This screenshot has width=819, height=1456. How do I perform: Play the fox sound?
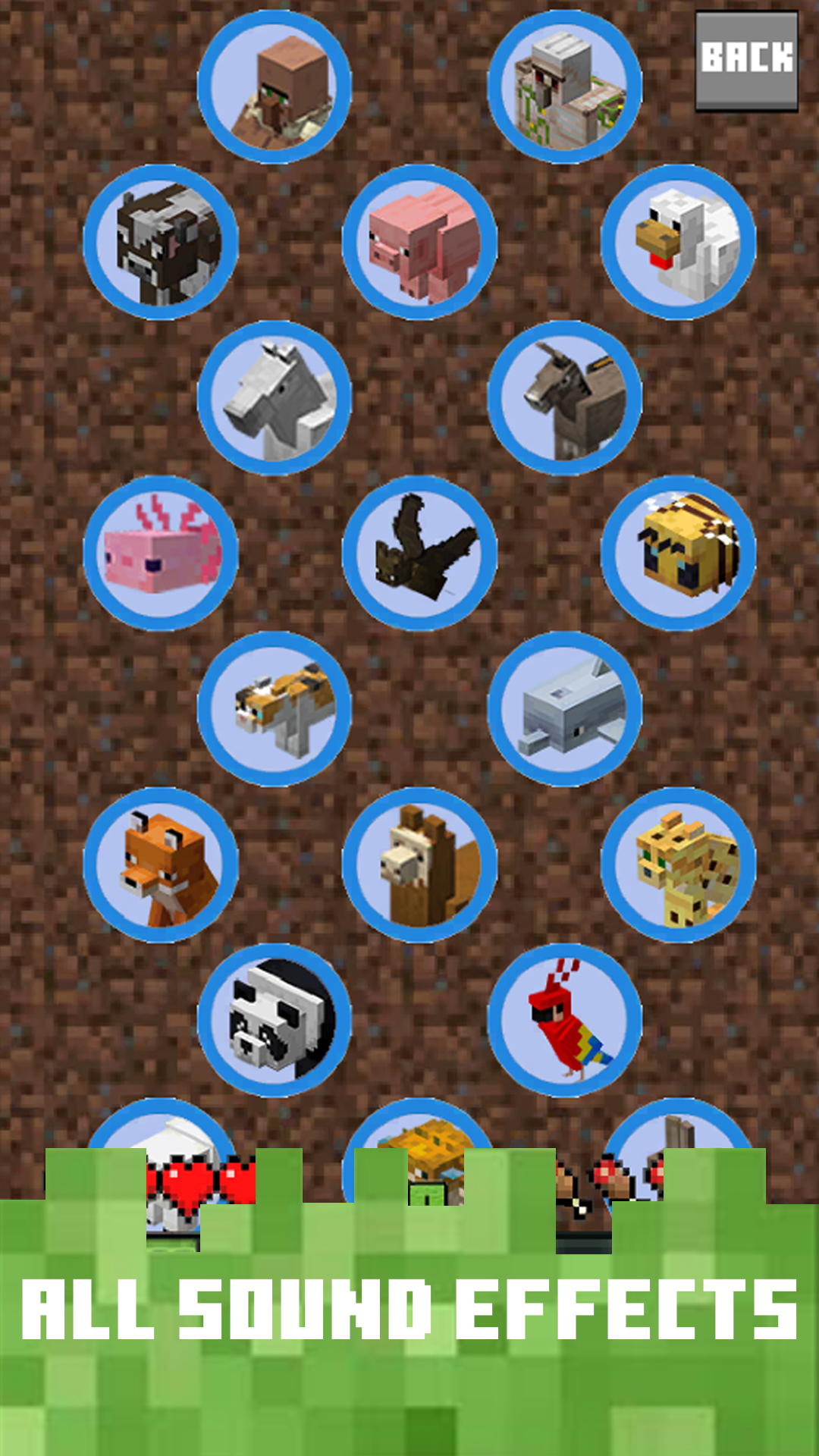[161, 864]
